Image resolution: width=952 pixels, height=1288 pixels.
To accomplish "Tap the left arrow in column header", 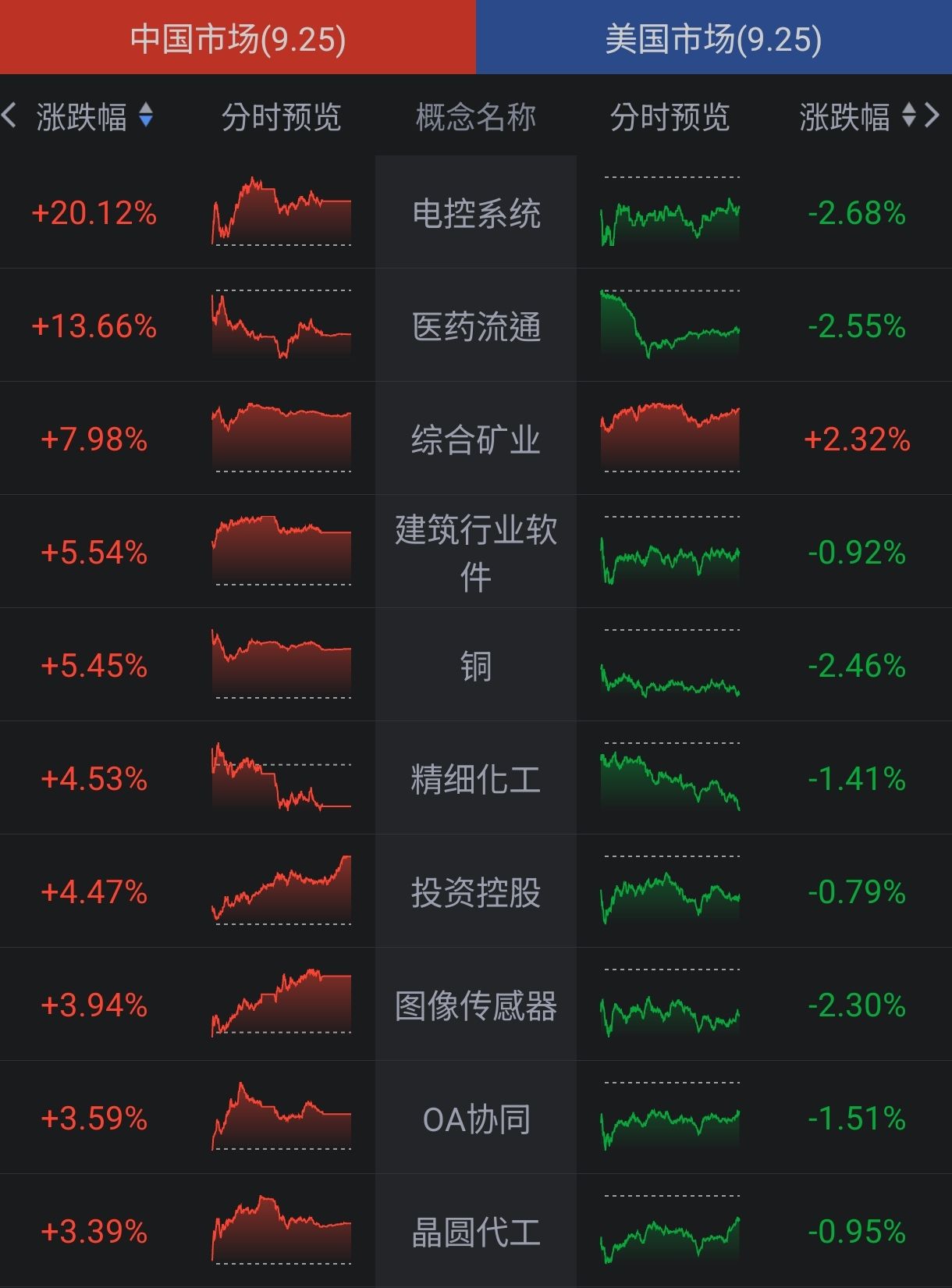I will point(9,116).
